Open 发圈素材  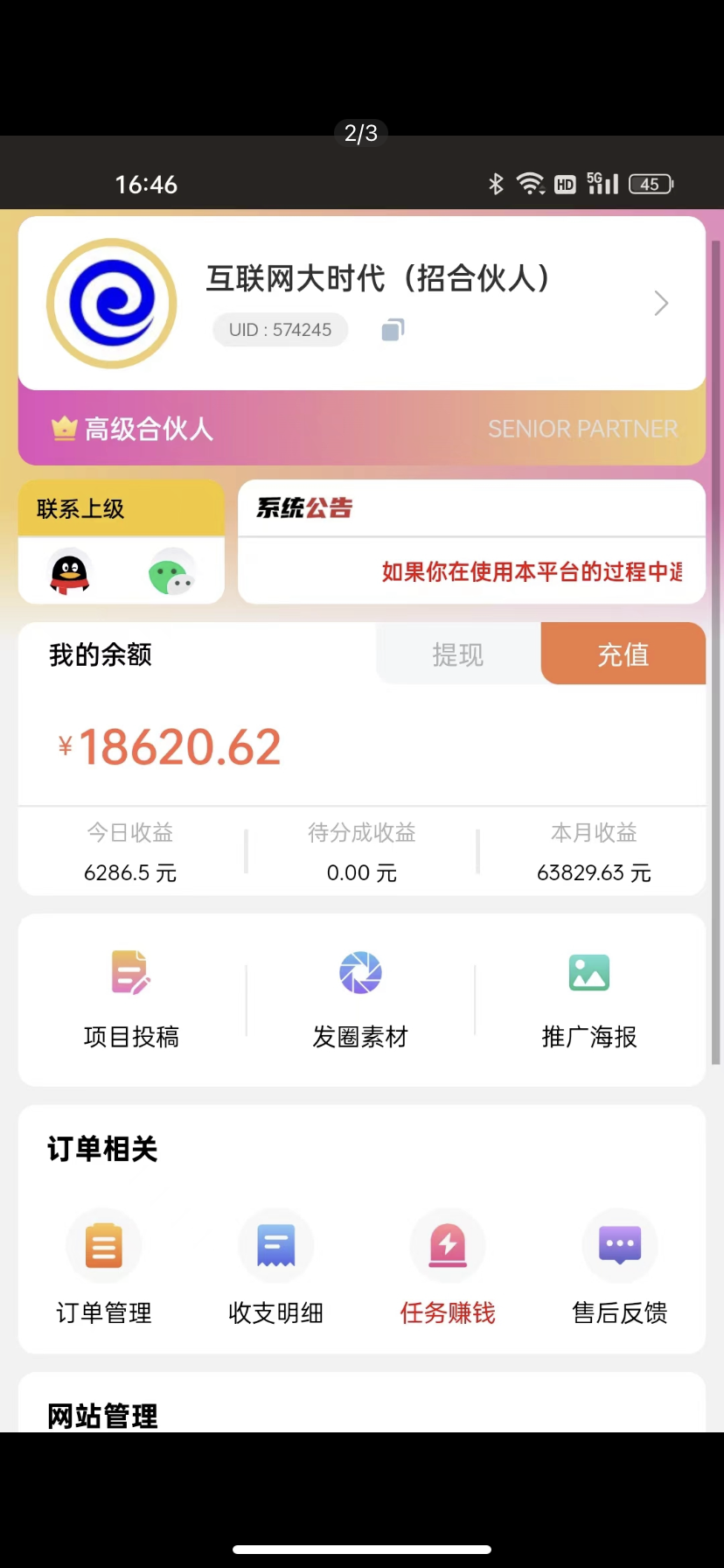tap(360, 1000)
